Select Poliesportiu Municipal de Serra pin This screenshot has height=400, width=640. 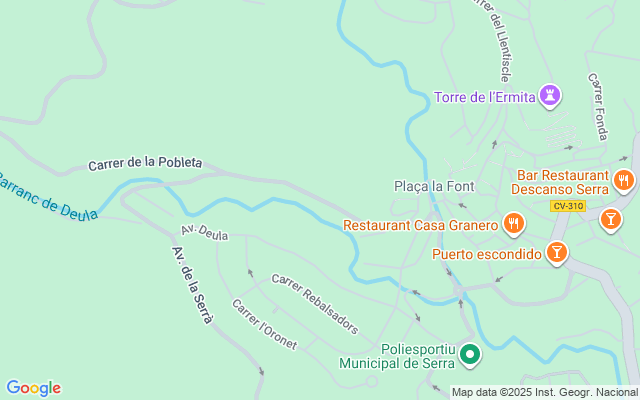pos(468,354)
